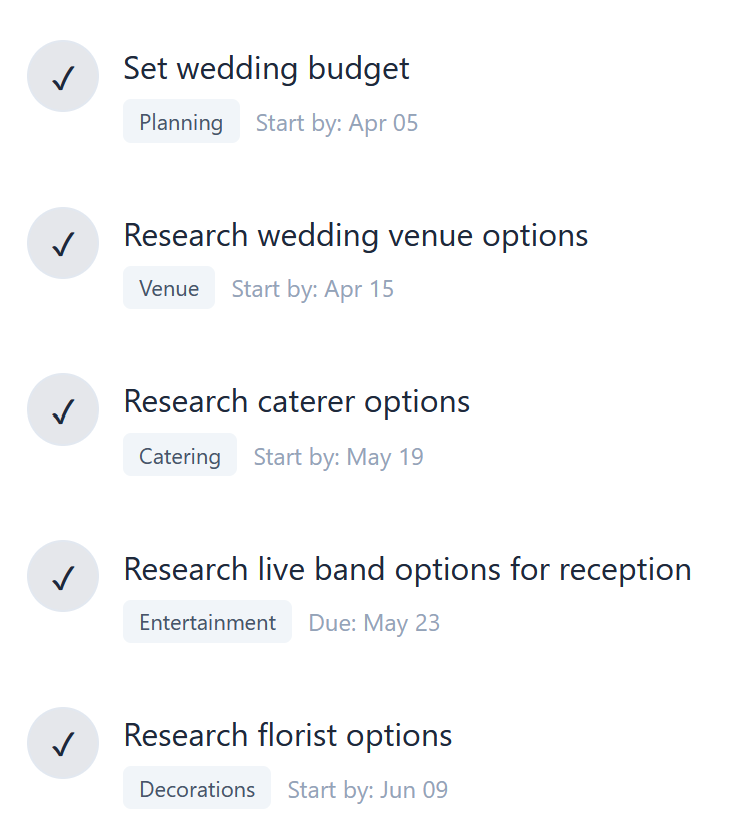
Task: Select the 'Research wedding venue options' task
Action: tap(356, 236)
